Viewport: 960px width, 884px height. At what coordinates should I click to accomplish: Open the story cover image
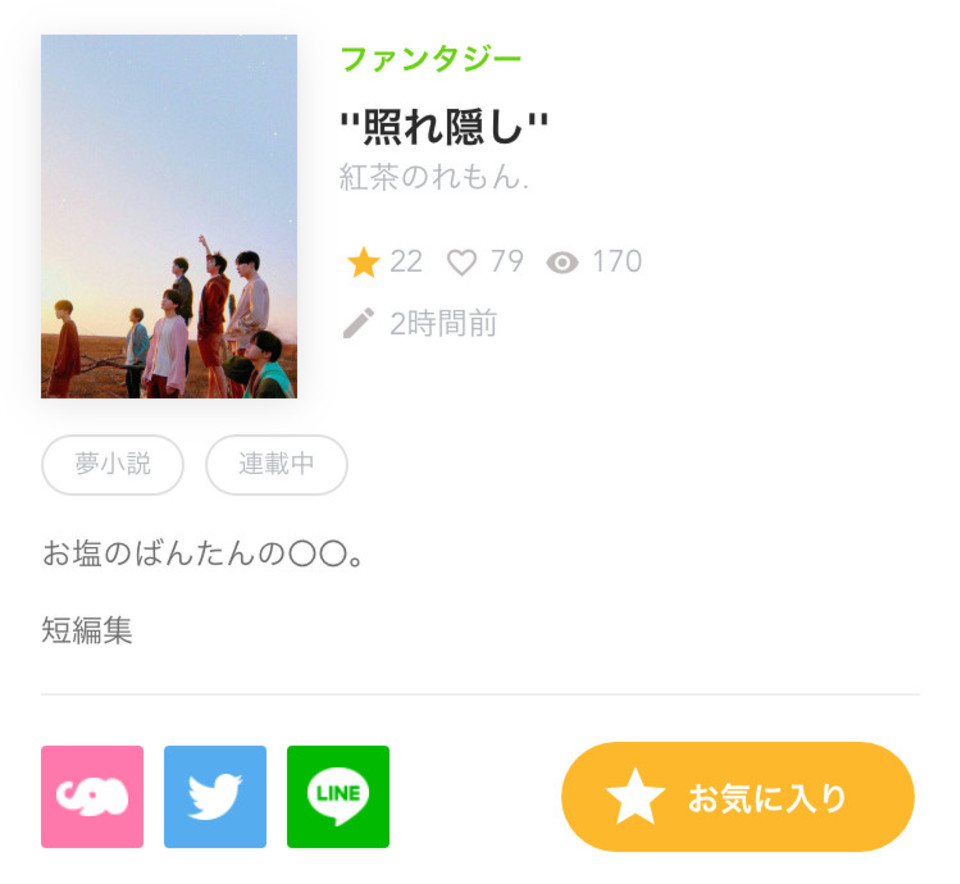(x=169, y=216)
